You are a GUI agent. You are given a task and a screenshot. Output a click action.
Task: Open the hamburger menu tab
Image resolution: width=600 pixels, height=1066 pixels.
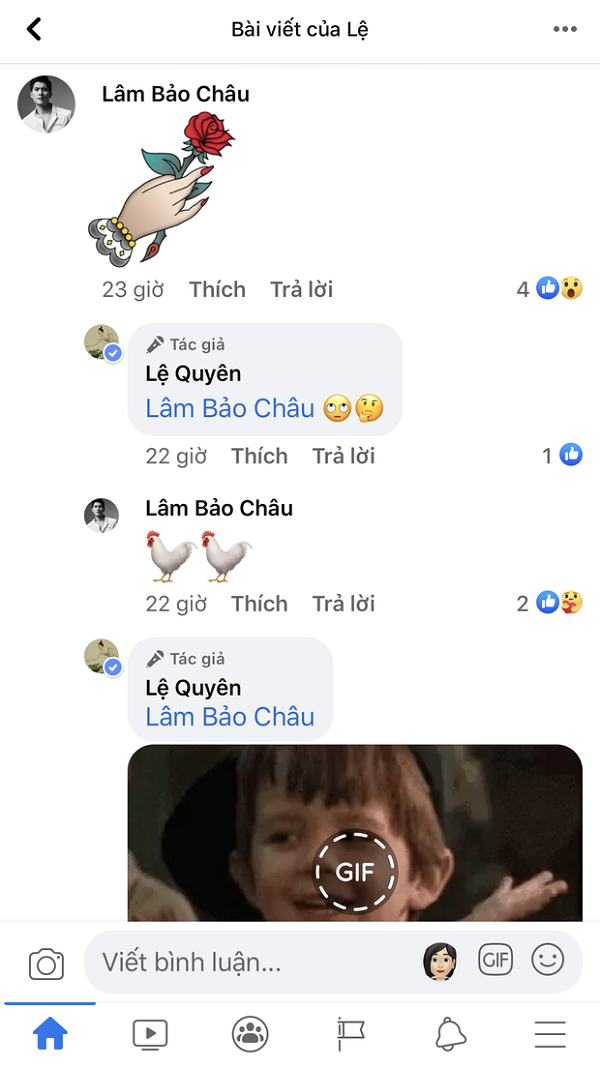550,1035
